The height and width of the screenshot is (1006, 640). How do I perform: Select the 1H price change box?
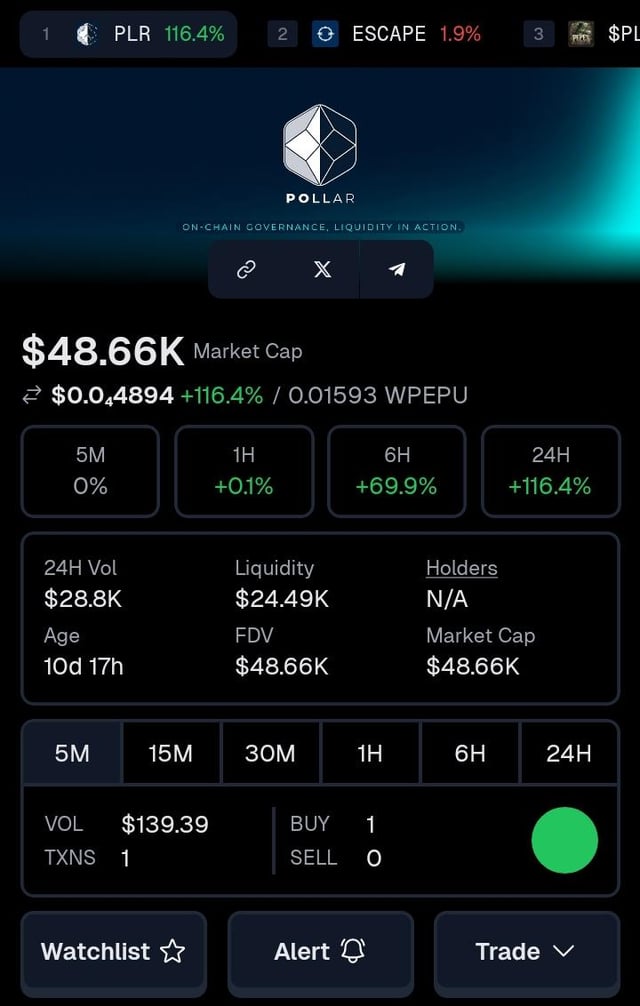tap(244, 471)
